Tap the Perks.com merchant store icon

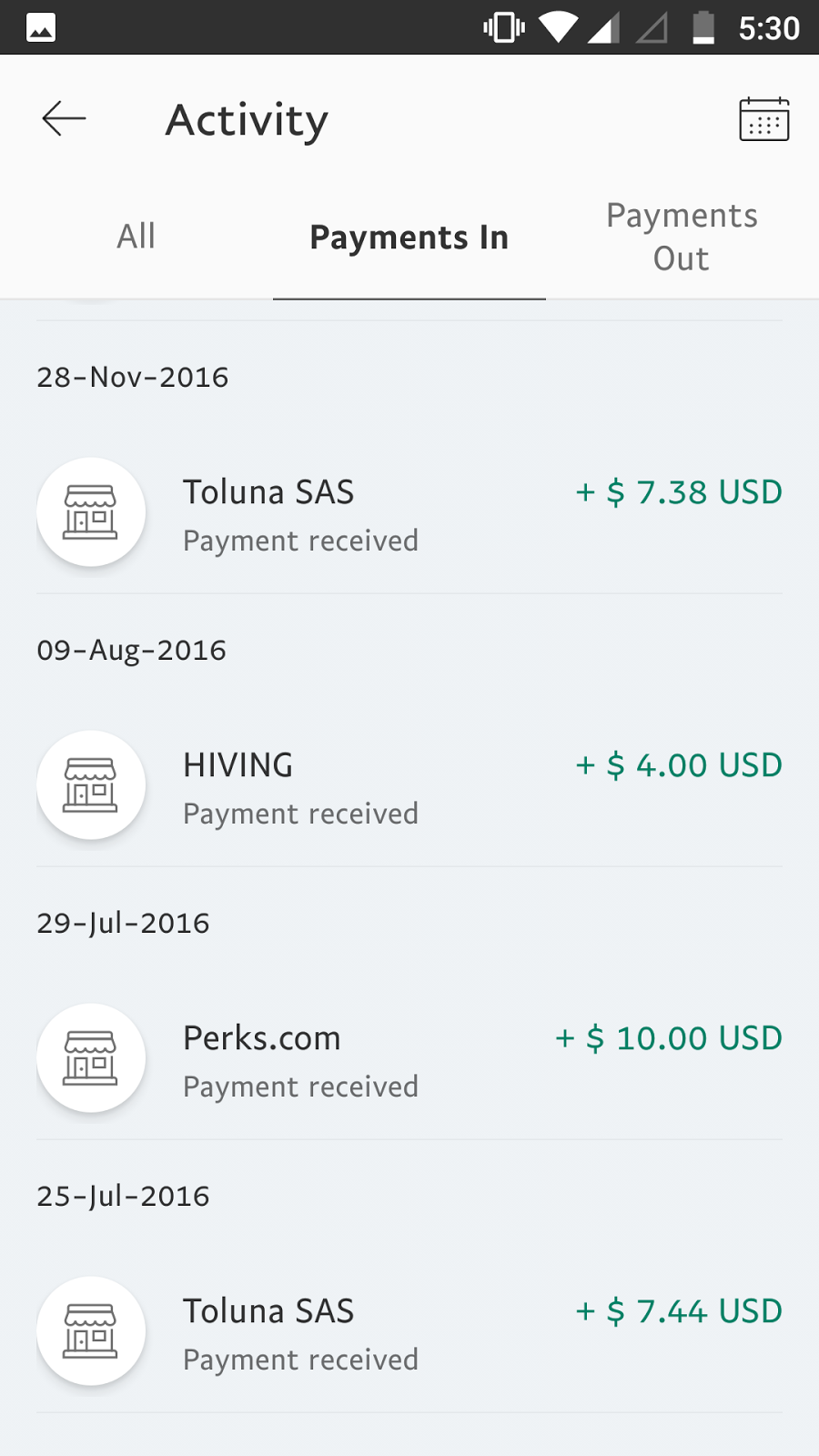(91, 1057)
